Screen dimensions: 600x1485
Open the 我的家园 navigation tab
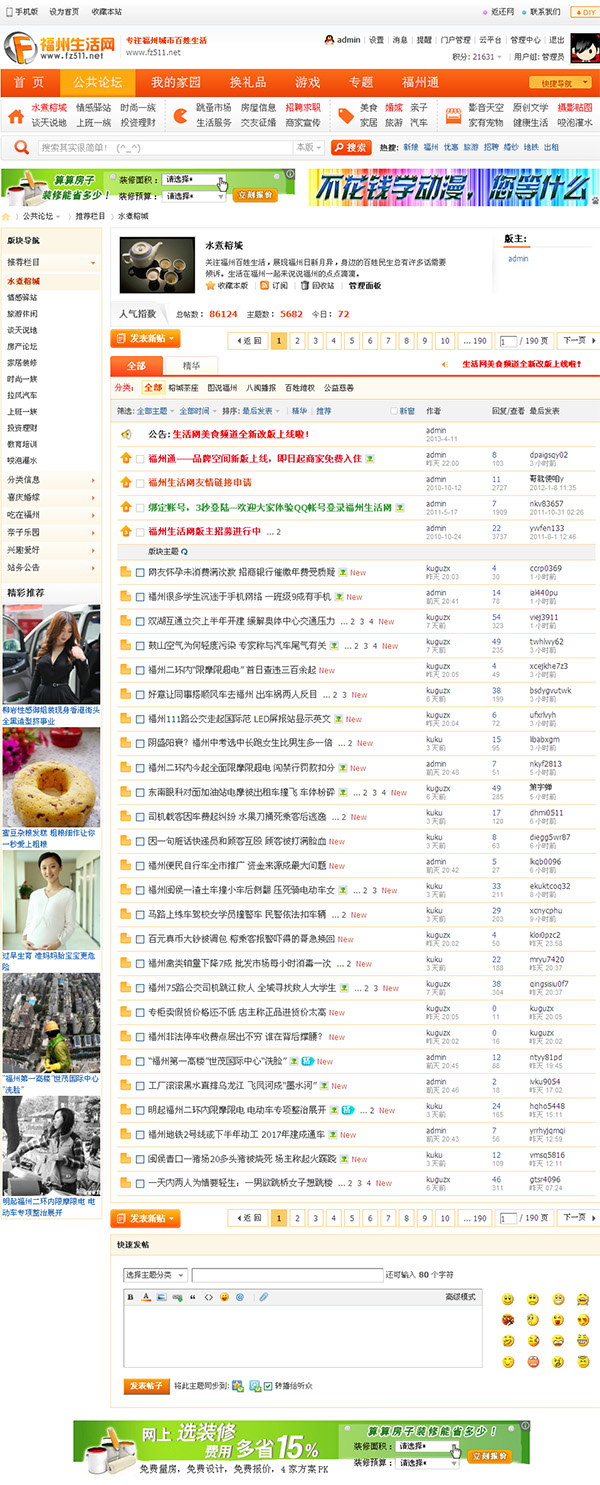click(175, 82)
